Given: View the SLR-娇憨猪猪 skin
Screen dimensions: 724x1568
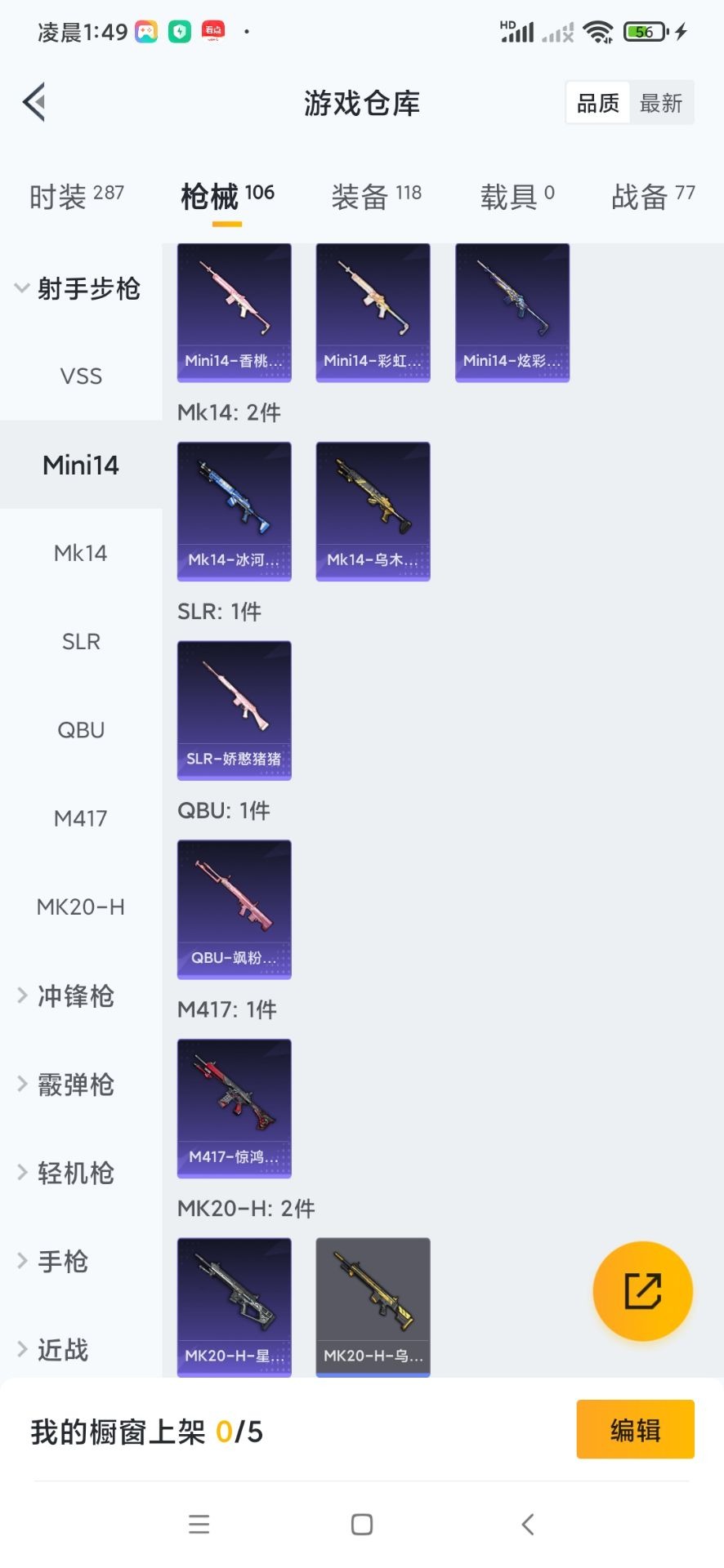Looking at the screenshot, I should pyautogui.click(x=234, y=710).
